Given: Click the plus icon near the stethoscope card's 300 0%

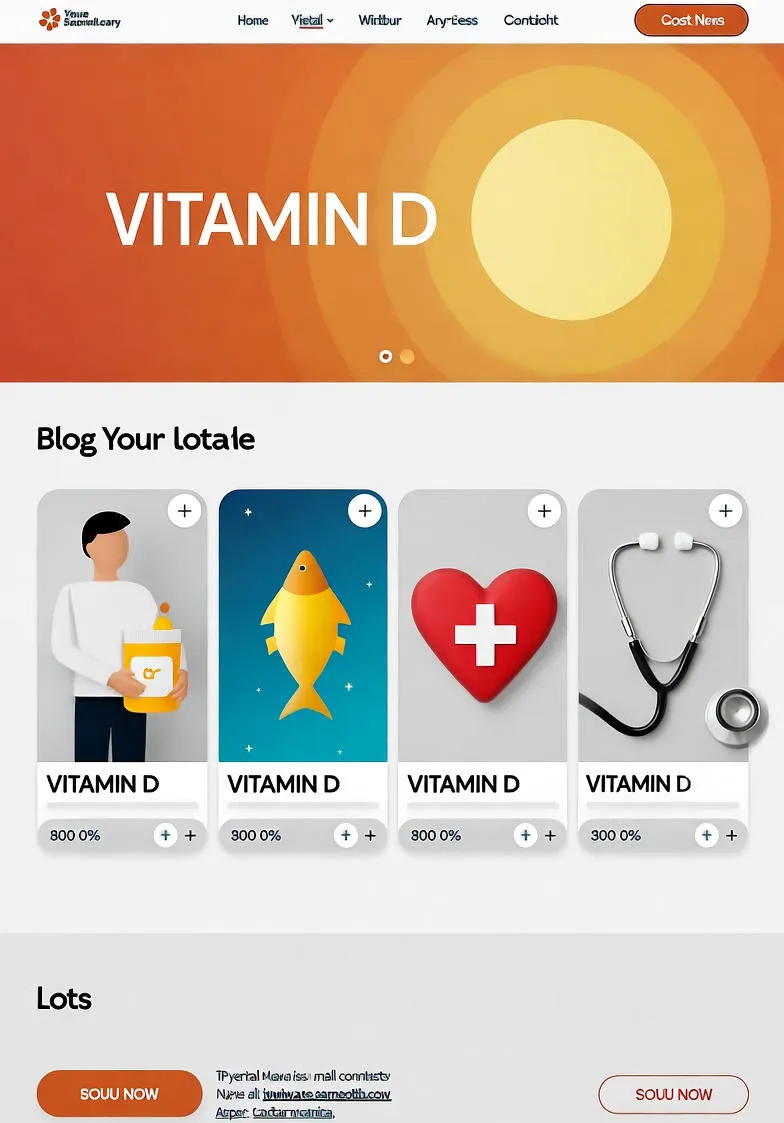Looking at the screenshot, I should click(x=707, y=834).
